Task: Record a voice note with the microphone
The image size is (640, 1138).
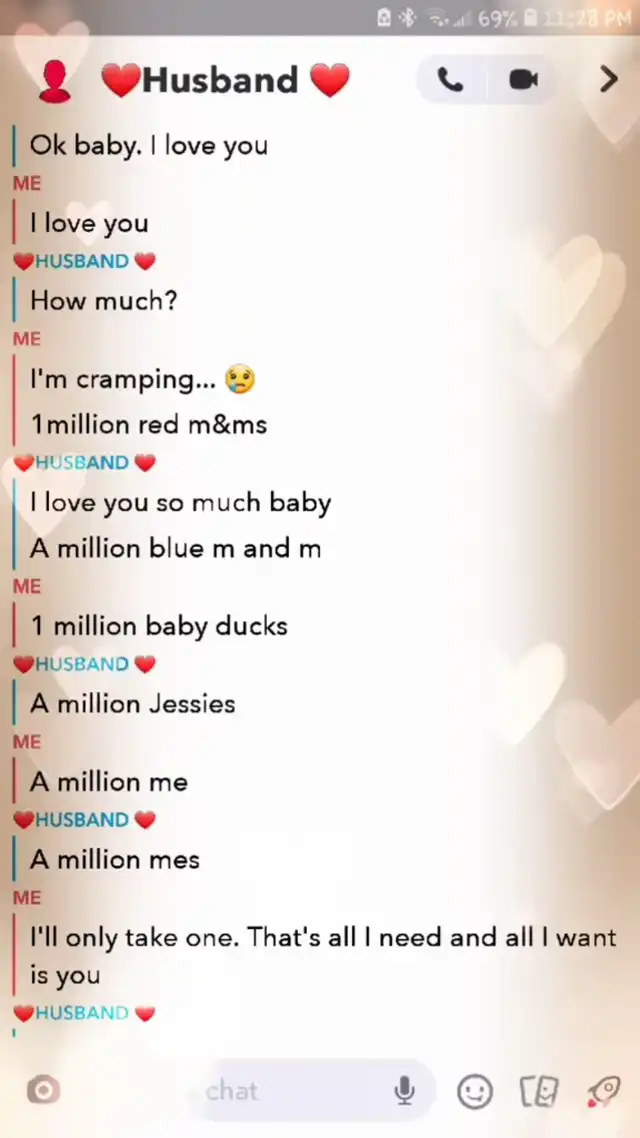Action: click(x=404, y=1090)
